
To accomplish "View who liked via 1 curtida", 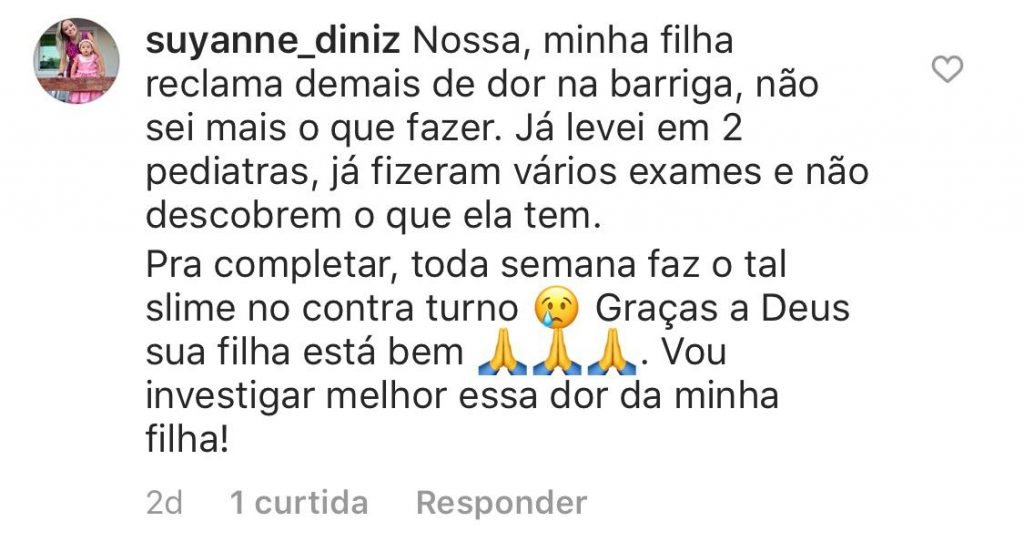I will [299, 503].
